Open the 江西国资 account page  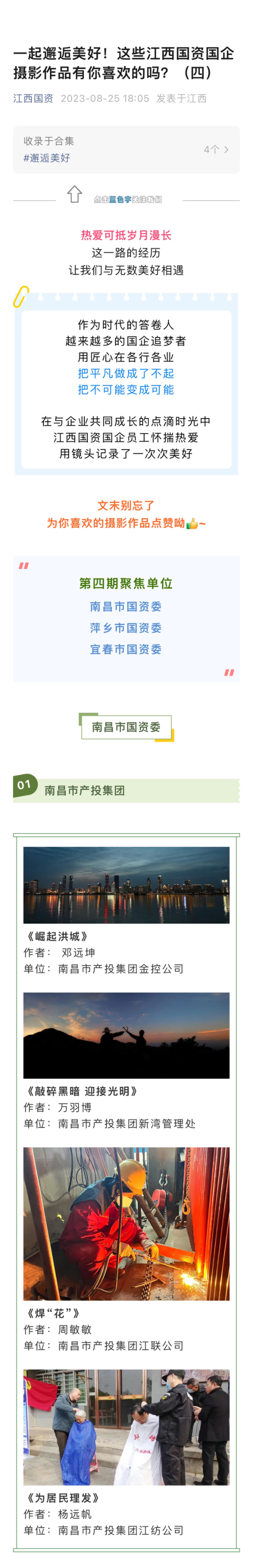tap(33, 98)
